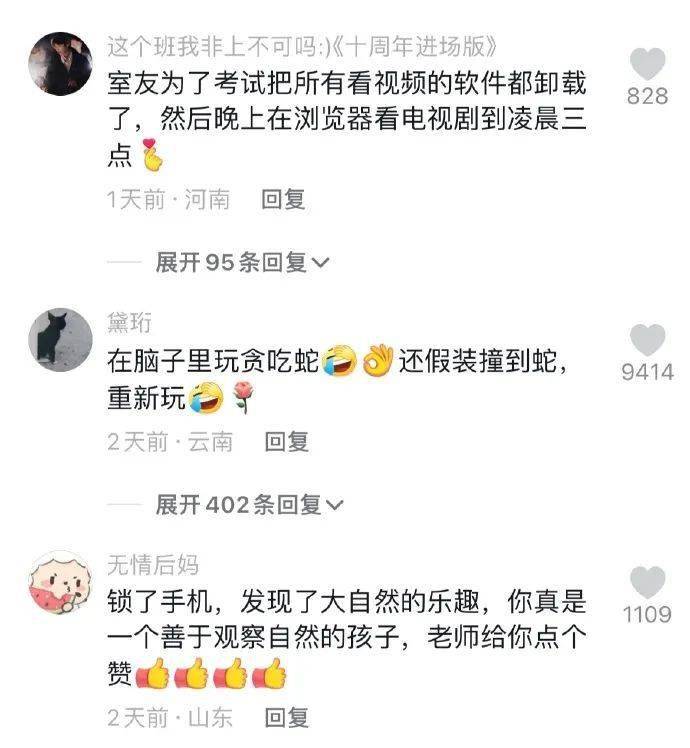Like 无情后妈's comment

648,582
